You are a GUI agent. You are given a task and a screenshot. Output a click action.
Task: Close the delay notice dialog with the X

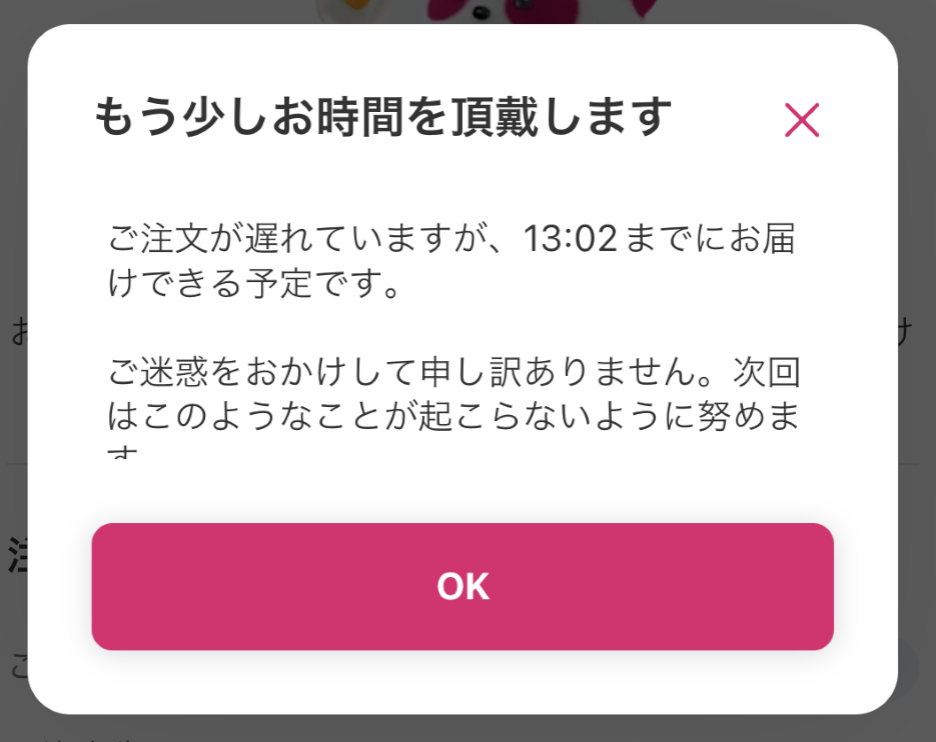pos(802,120)
